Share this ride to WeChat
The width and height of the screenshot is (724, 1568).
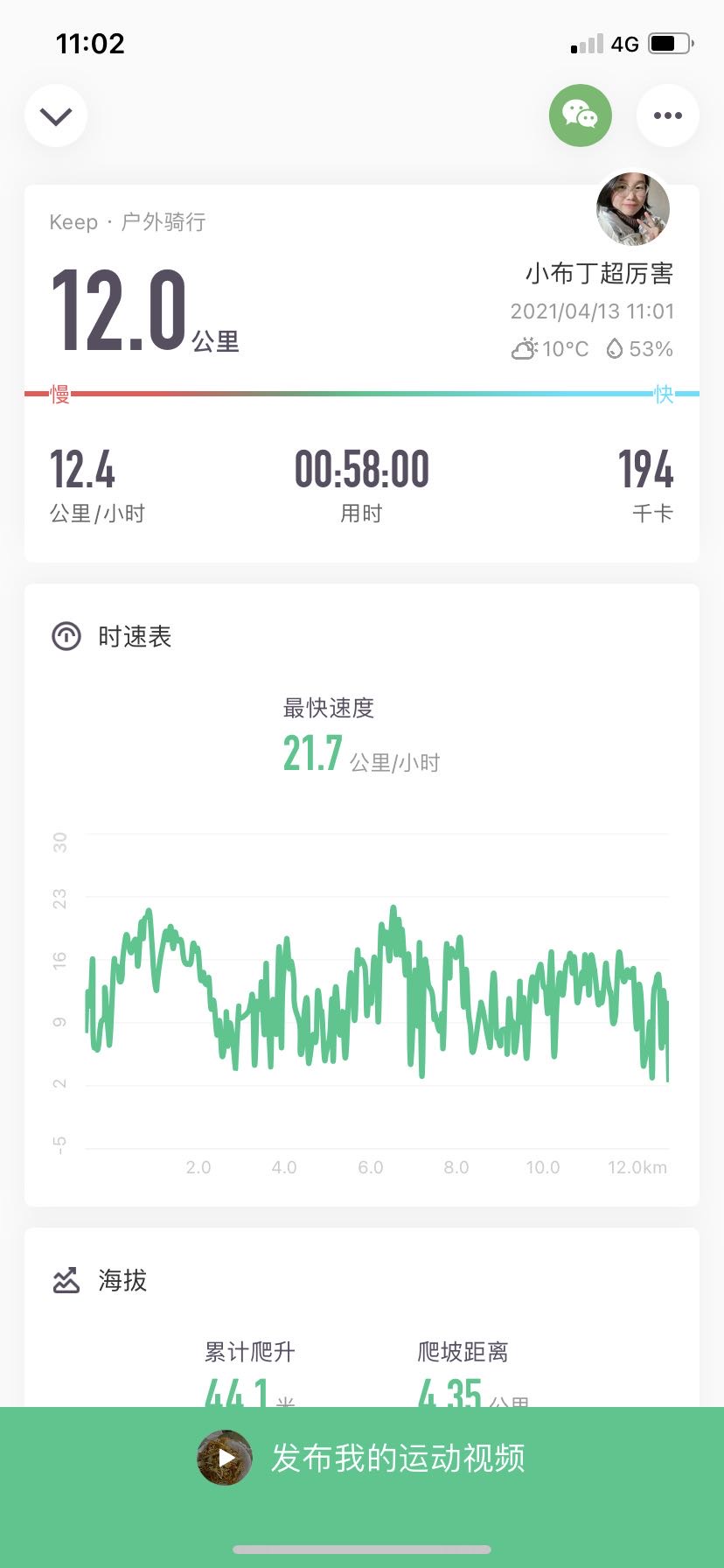pos(580,115)
